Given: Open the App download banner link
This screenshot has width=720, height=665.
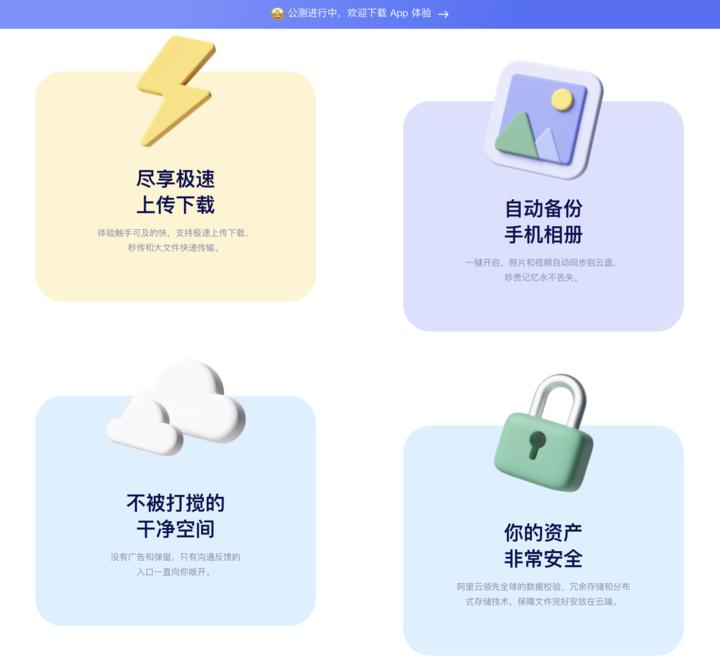Looking at the screenshot, I should 360,14.
